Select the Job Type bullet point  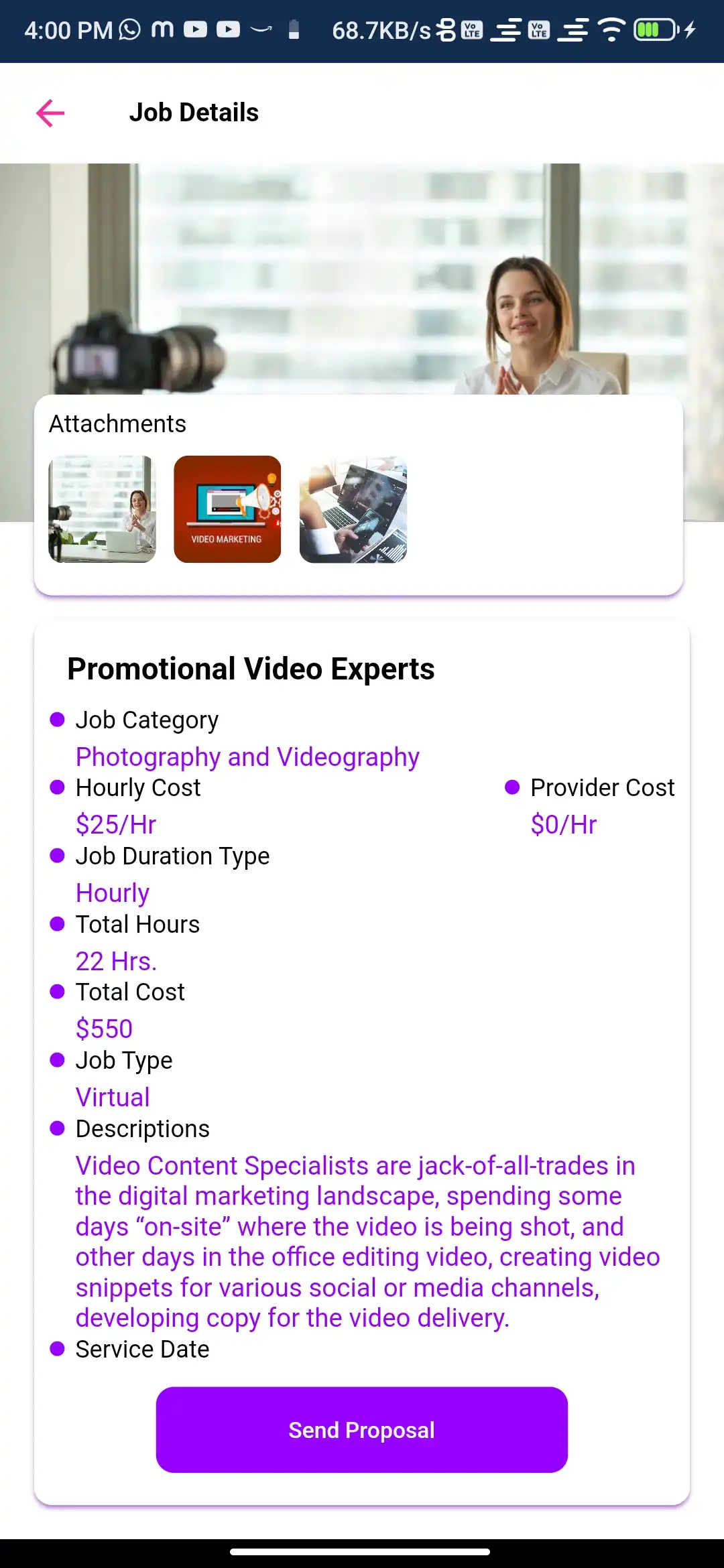[56, 1059]
